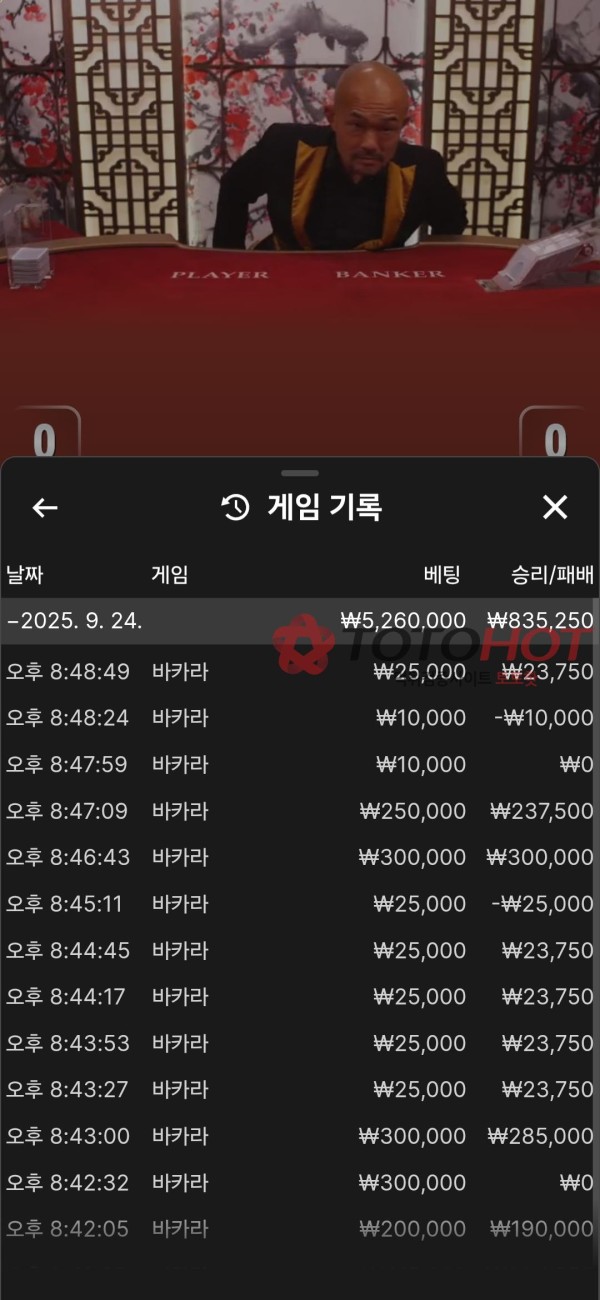Screen dimensions: 600x1300
Task: Go back from the game history panel
Action: (45, 508)
